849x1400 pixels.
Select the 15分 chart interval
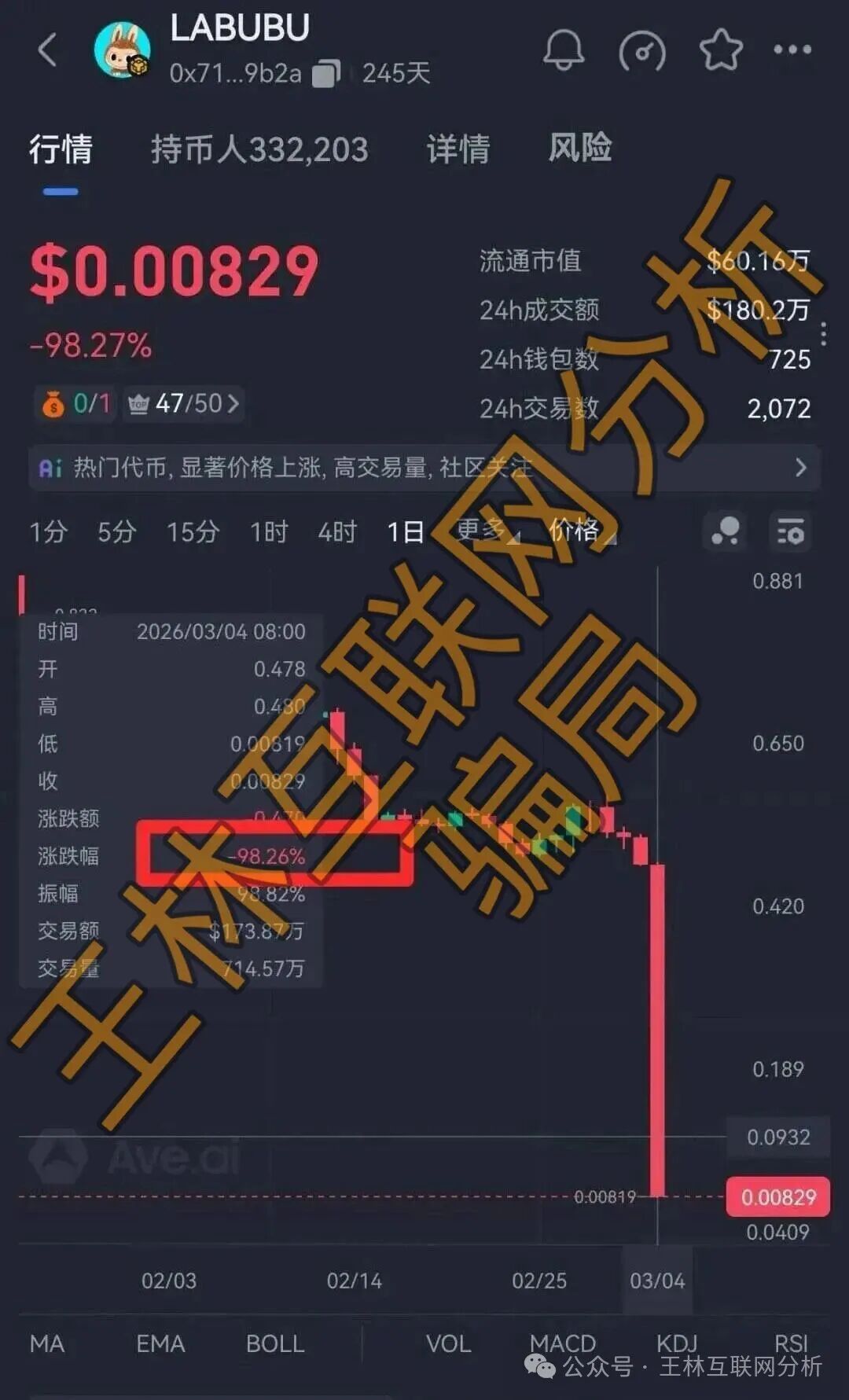(193, 532)
